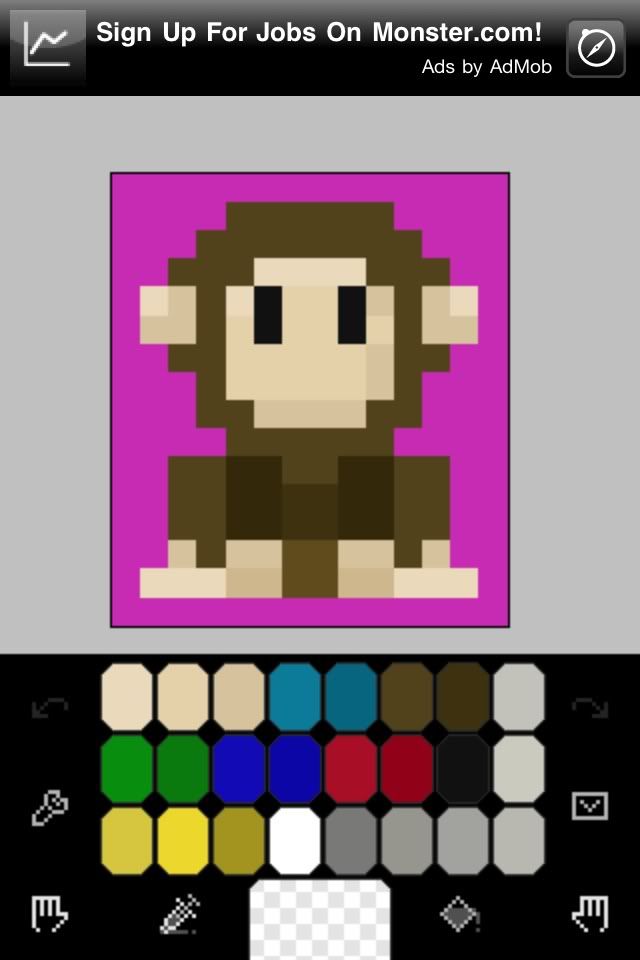Choose the black color swatch
The height and width of the screenshot is (960, 640).
coord(463,769)
